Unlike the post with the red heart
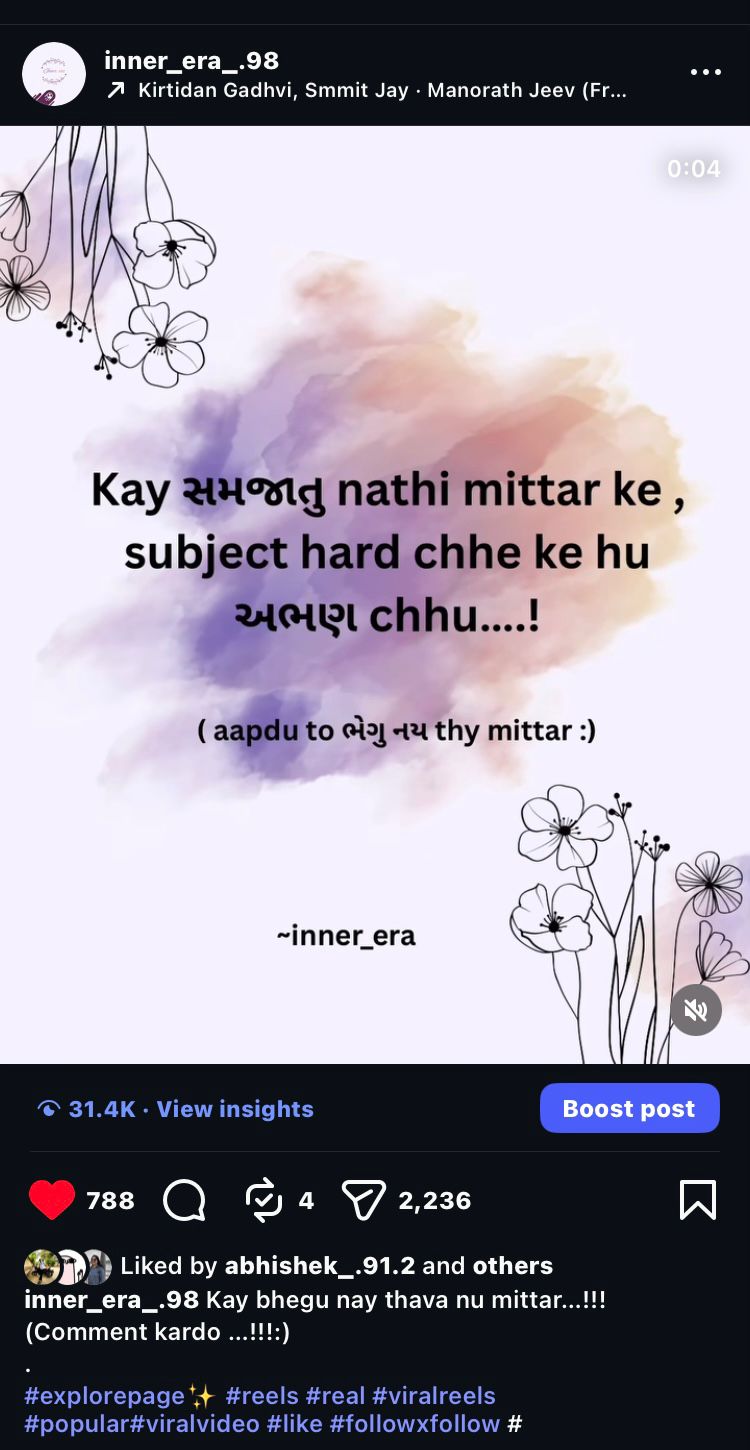The width and height of the screenshot is (750, 1450). click(52, 1200)
